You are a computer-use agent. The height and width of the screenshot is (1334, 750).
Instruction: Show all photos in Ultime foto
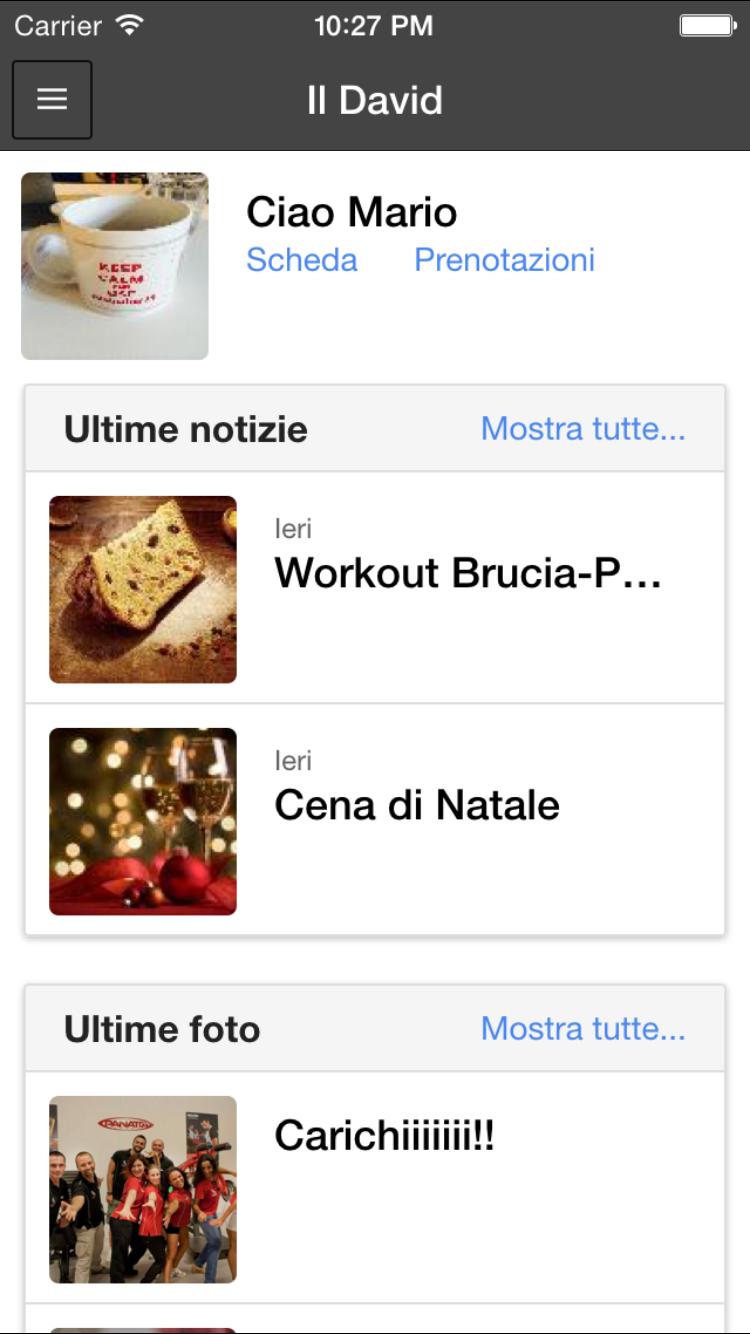point(582,1029)
